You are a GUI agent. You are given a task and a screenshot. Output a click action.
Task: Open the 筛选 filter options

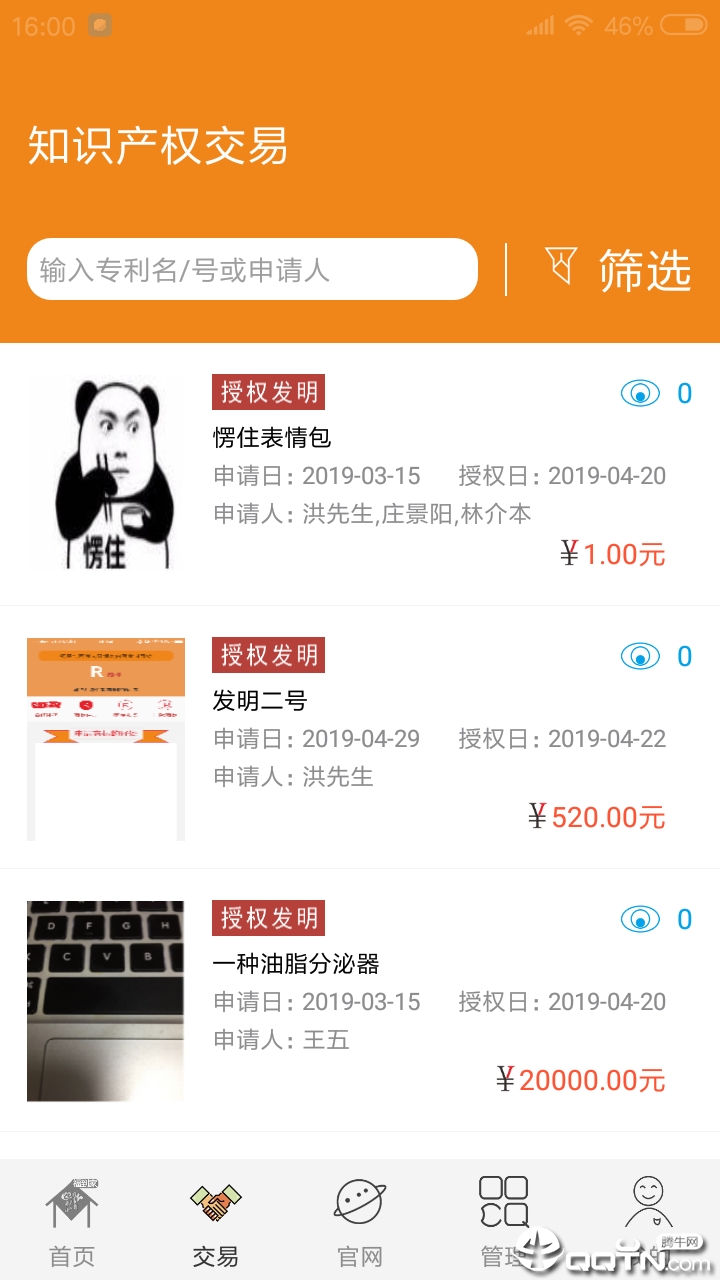[x=620, y=270]
